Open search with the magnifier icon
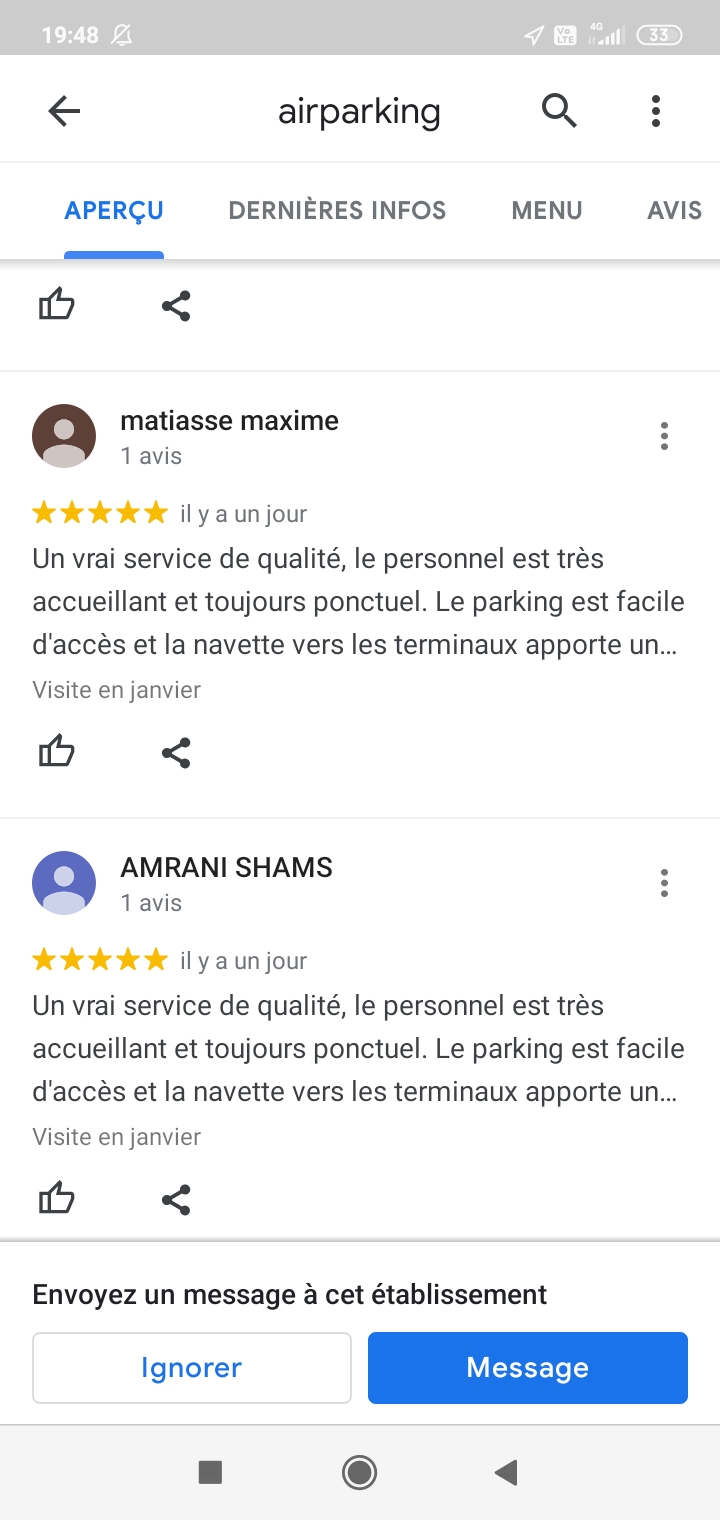The image size is (720, 1520). [560, 111]
